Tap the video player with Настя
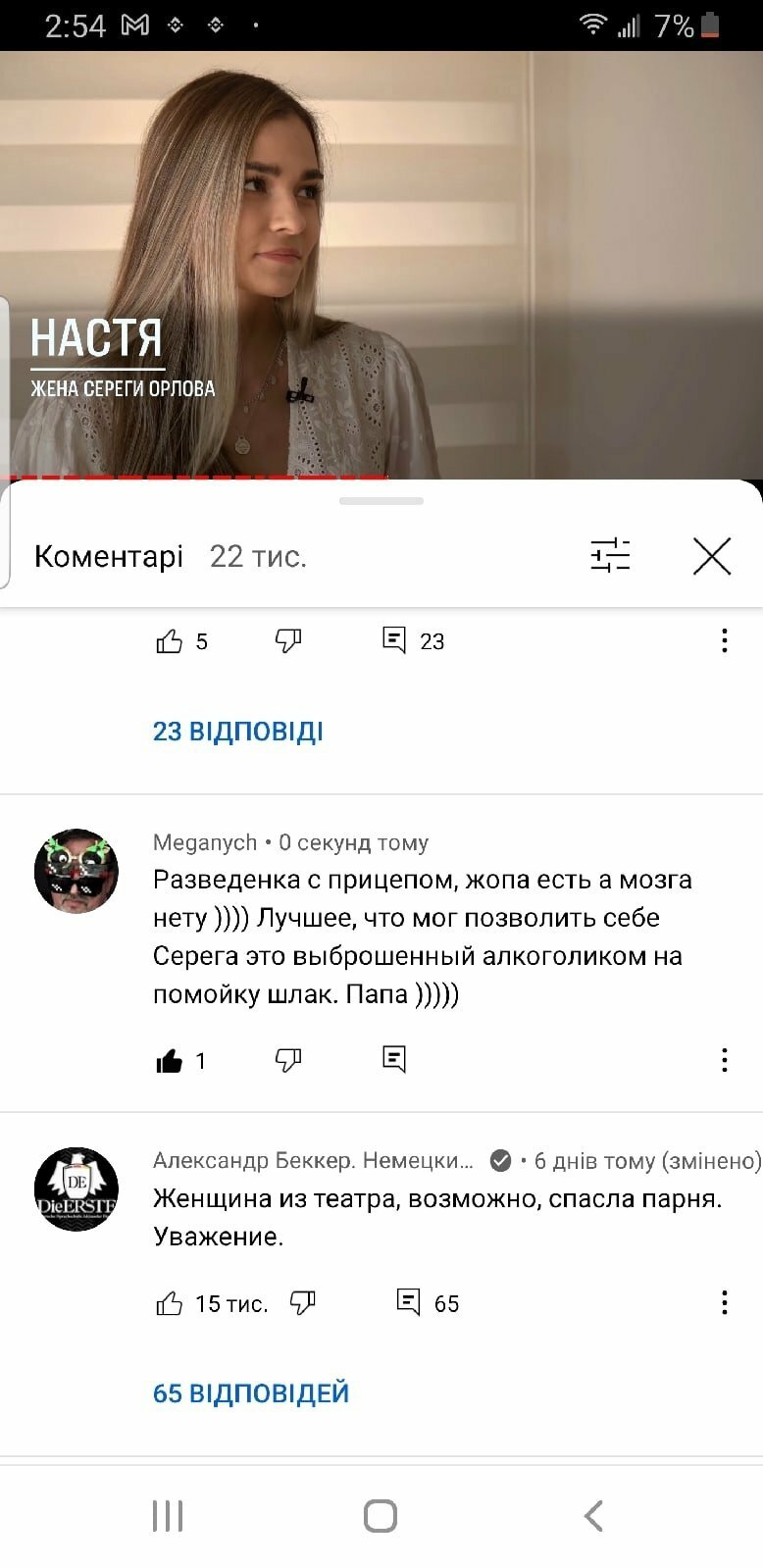The image size is (763, 1568). 381,265
